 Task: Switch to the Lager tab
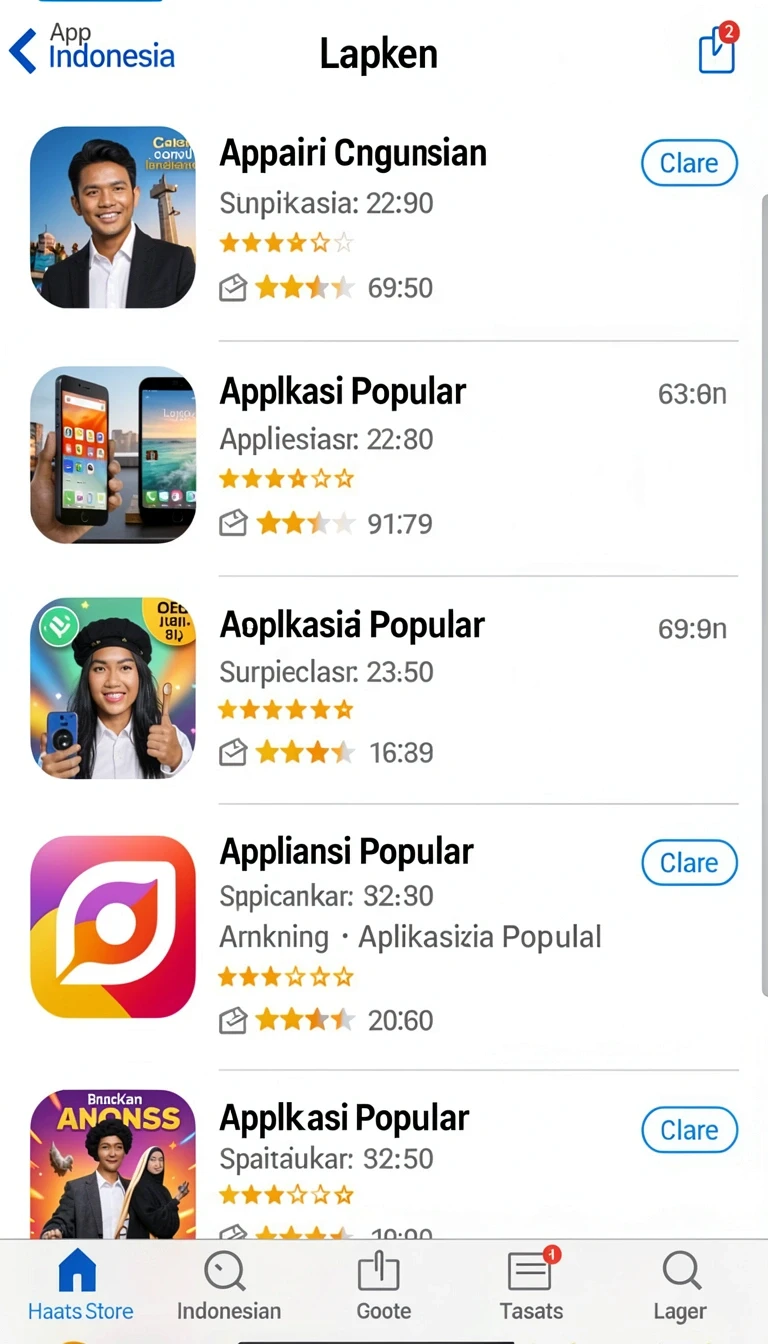[x=681, y=1286]
